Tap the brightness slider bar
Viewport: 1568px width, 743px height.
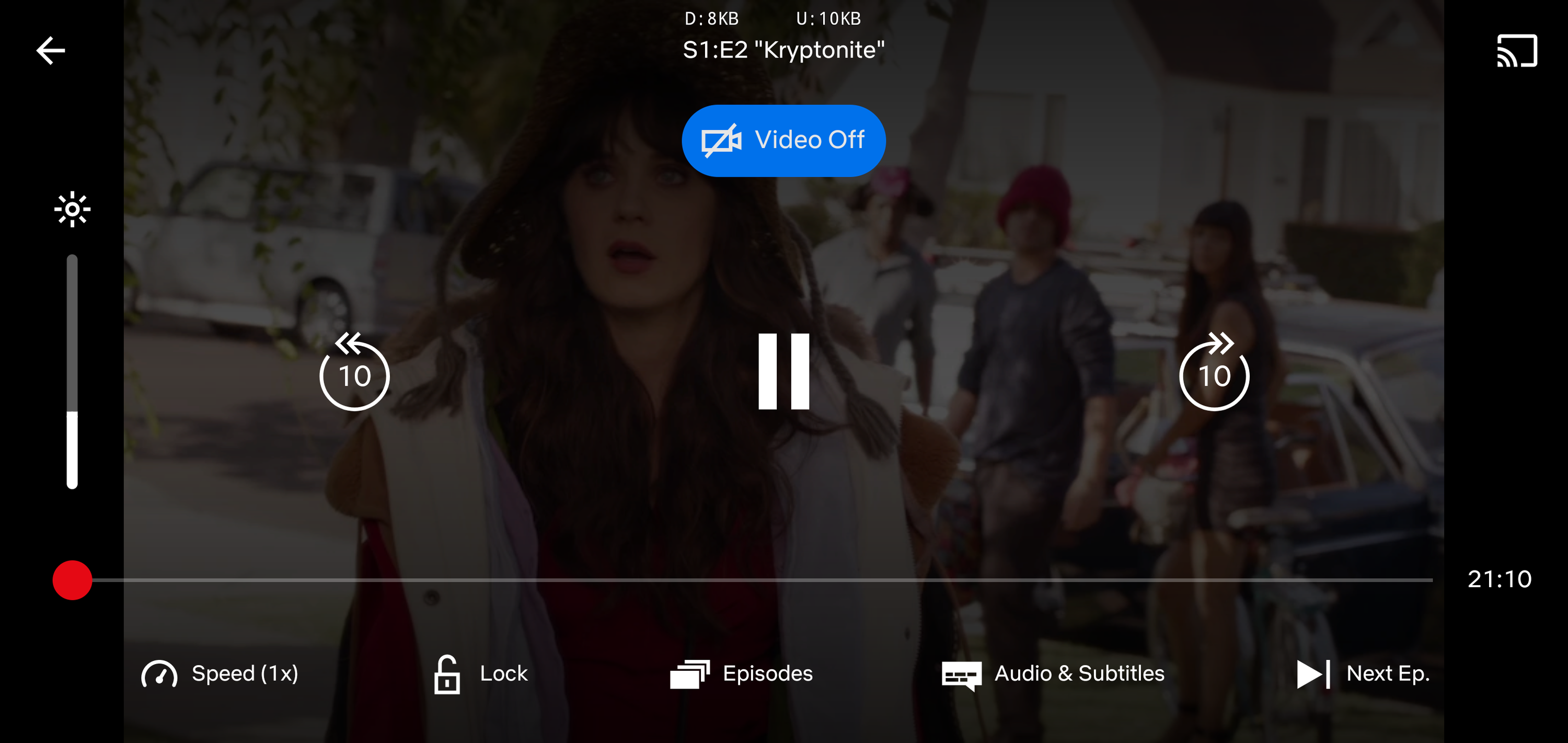(x=73, y=371)
